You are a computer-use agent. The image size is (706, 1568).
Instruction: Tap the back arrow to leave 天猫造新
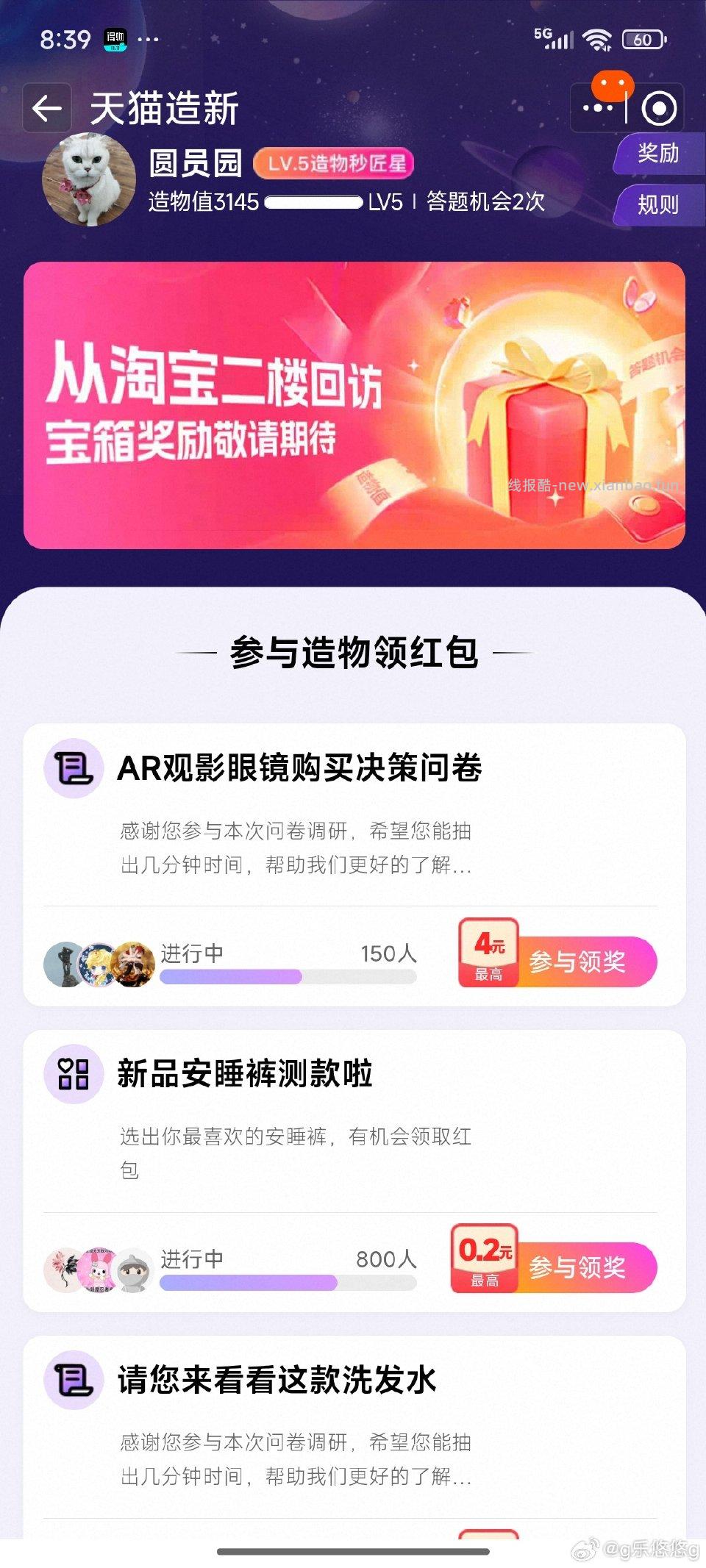click(46, 107)
